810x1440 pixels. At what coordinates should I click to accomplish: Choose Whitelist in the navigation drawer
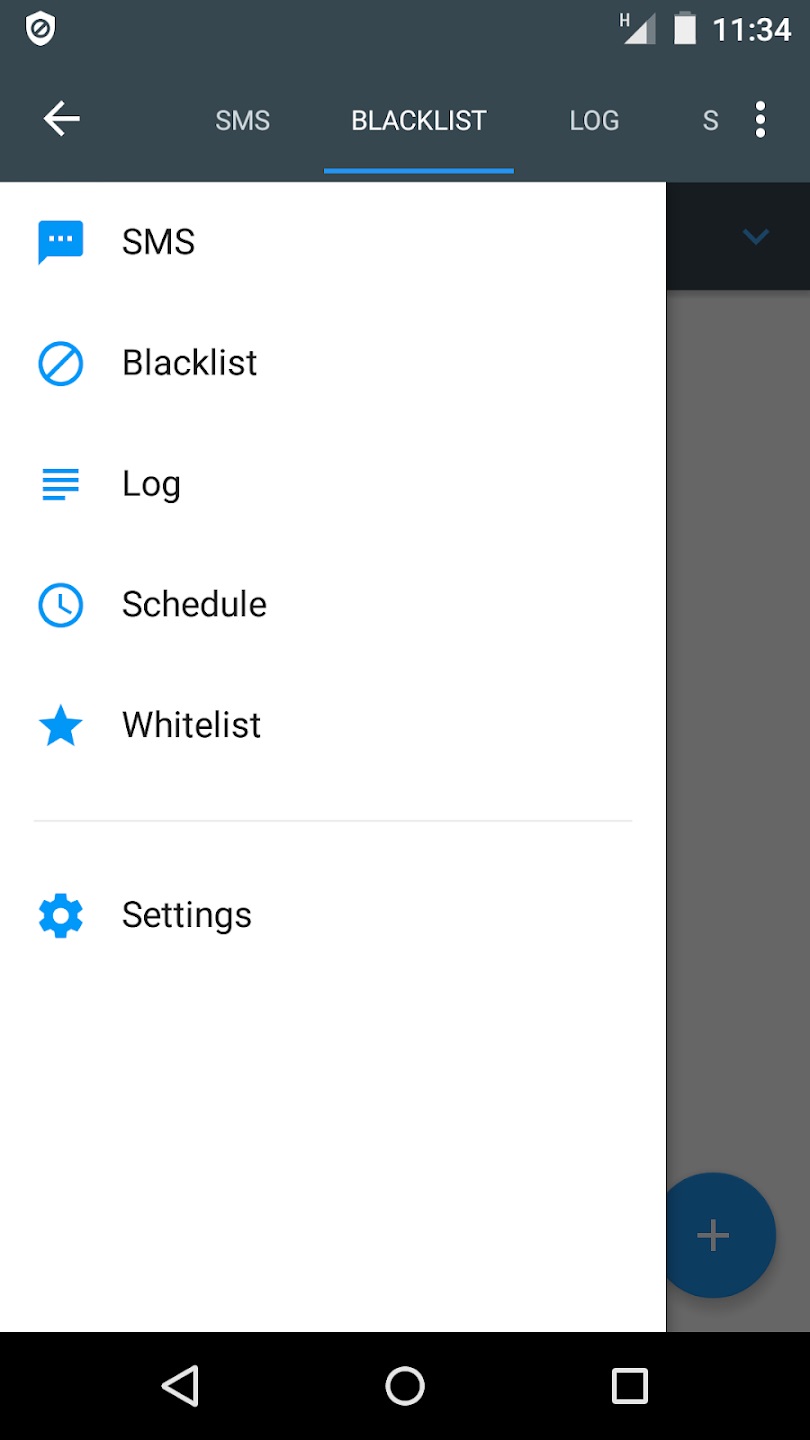coord(191,725)
